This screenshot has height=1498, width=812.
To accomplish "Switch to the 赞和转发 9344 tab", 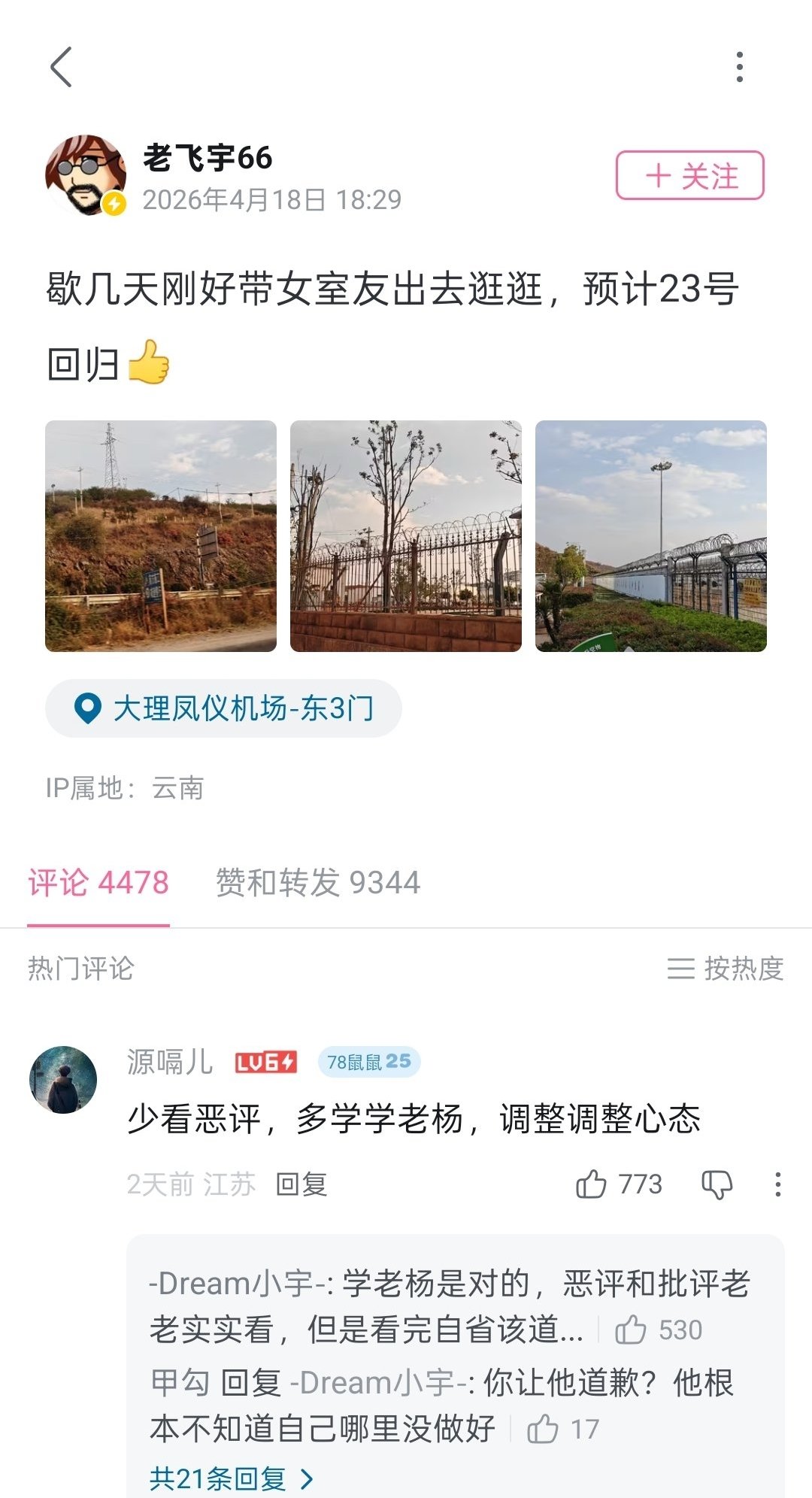I will pos(317,883).
